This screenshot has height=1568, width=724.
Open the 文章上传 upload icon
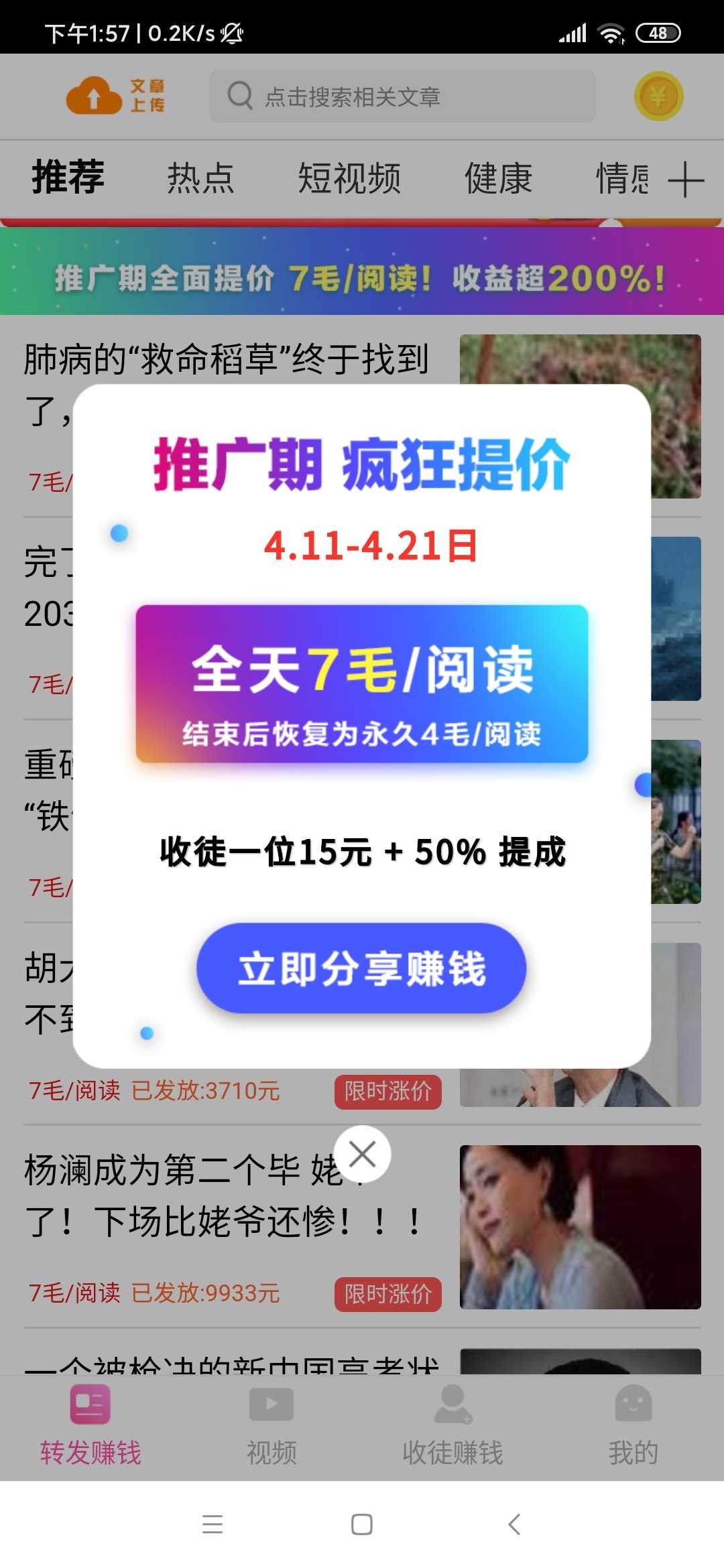[x=115, y=96]
